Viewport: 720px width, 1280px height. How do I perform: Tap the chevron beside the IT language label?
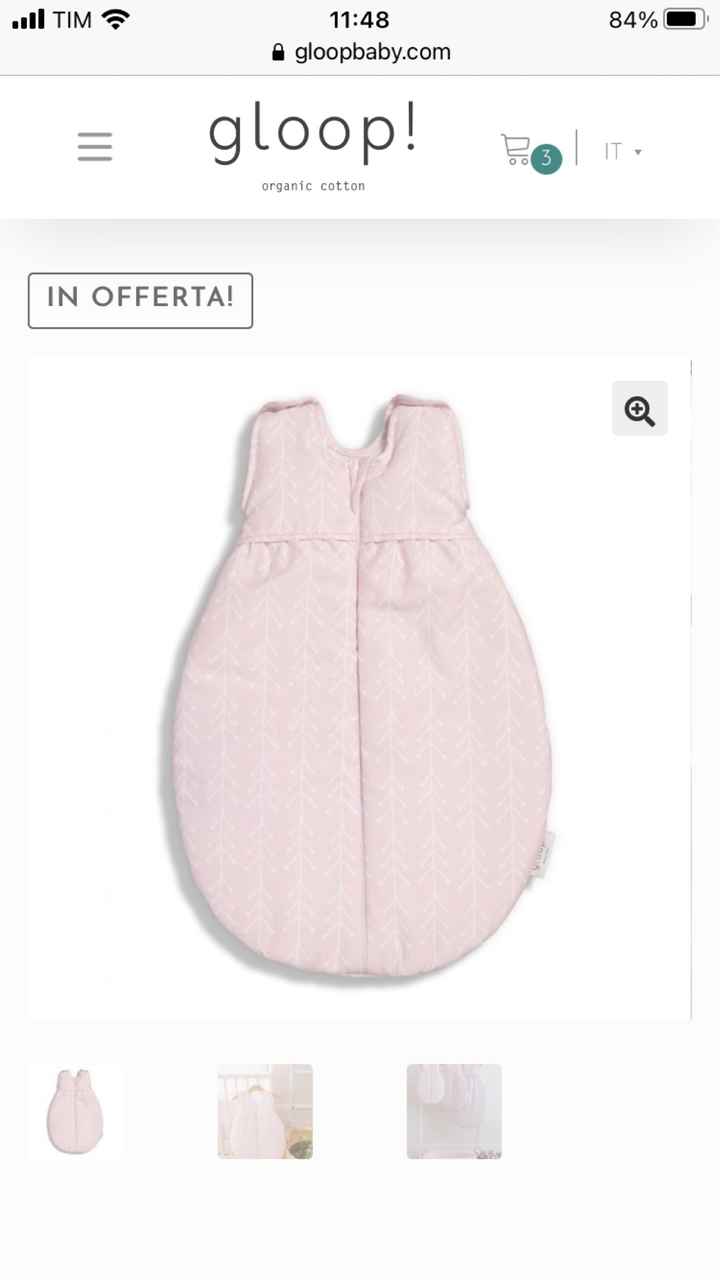click(x=638, y=152)
